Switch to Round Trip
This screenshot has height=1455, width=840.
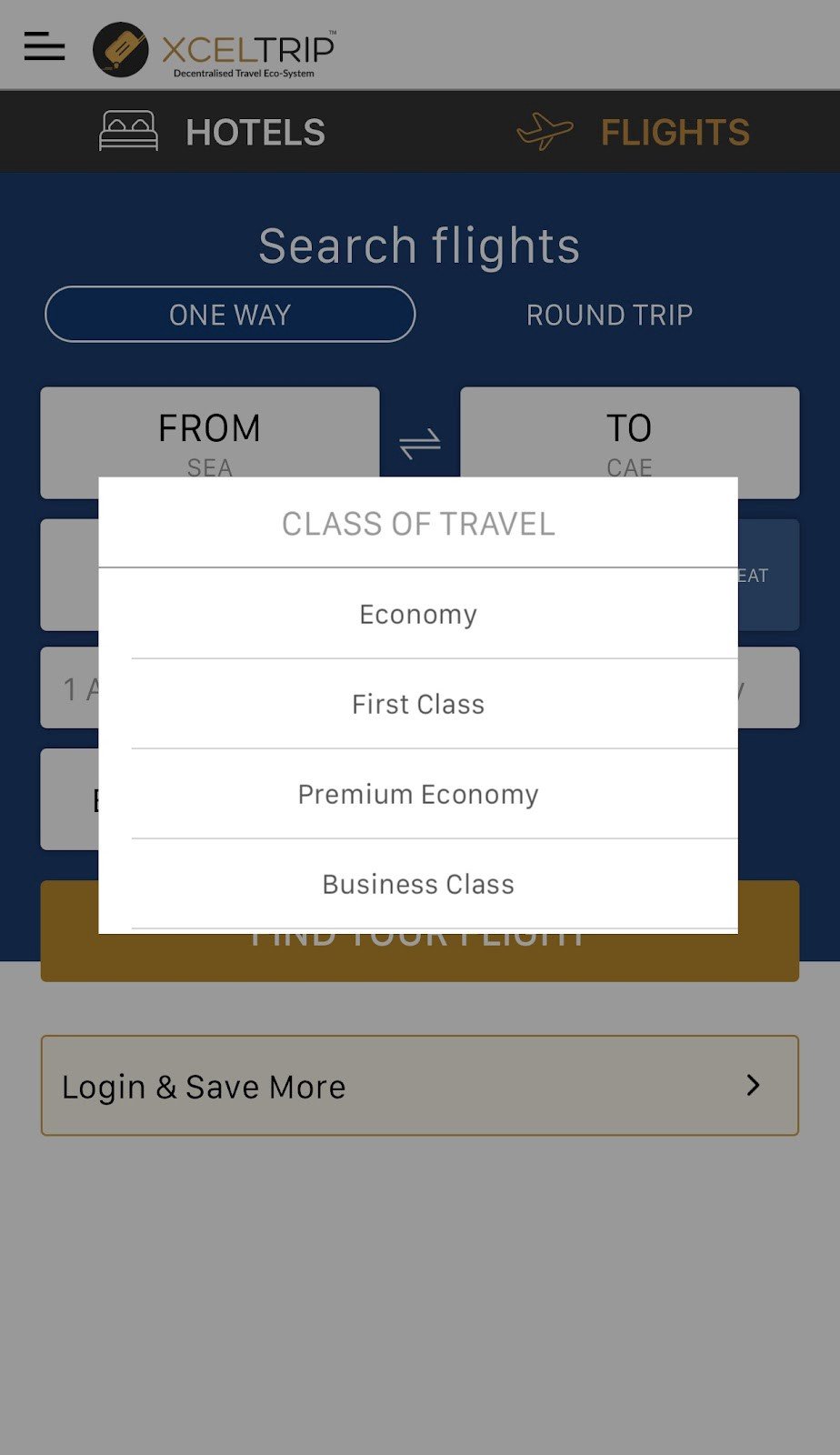coord(609,315)
